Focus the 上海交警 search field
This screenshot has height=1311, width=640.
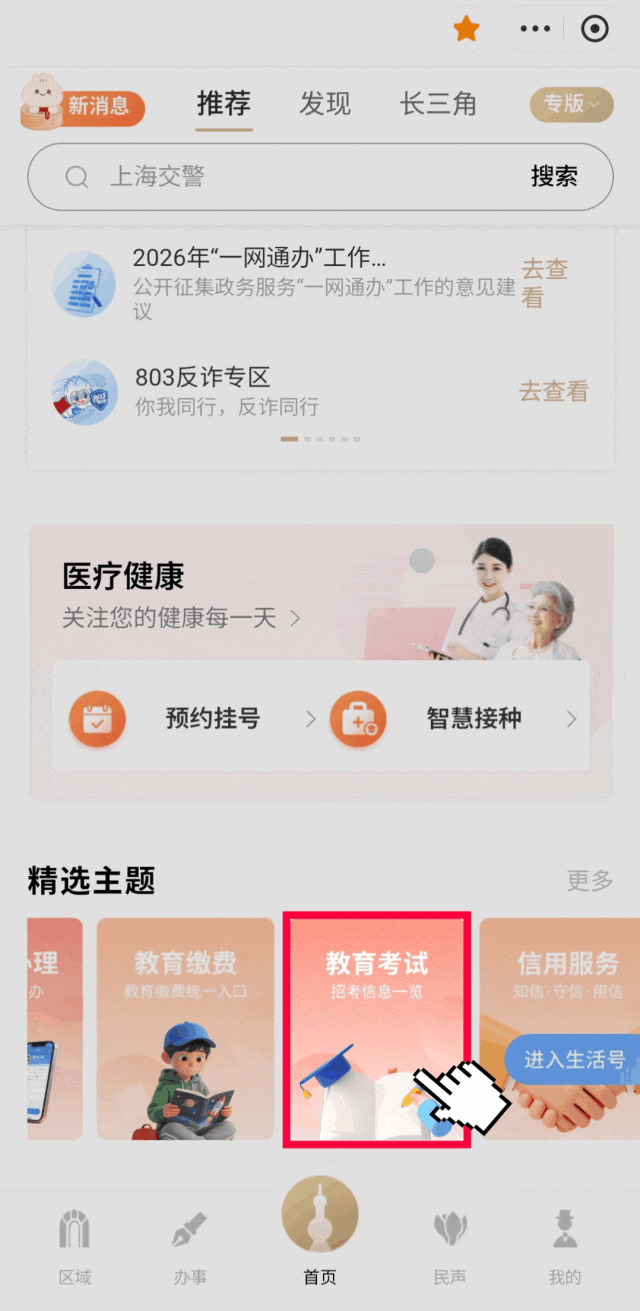[300, 177]
